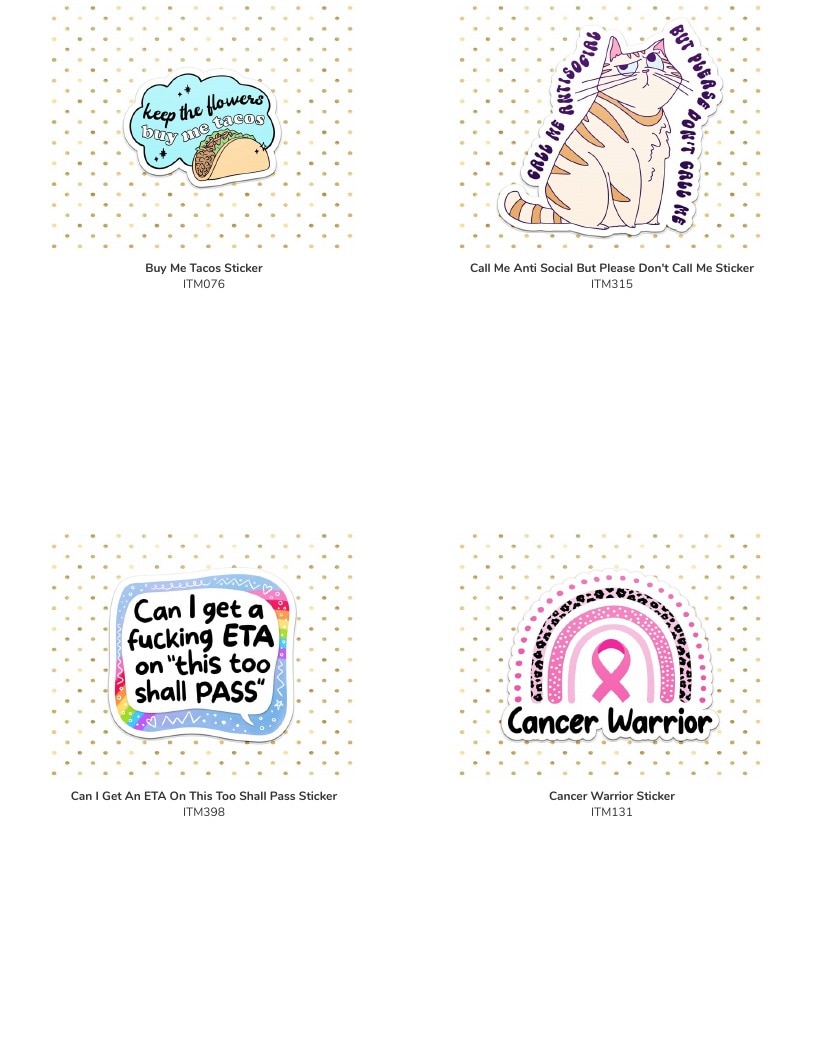Viewport: 816px width, 1056px height.
Task: Open Call Me Anti Social cat sticker image
Action: pyautogui.click(x=611, y=127)
